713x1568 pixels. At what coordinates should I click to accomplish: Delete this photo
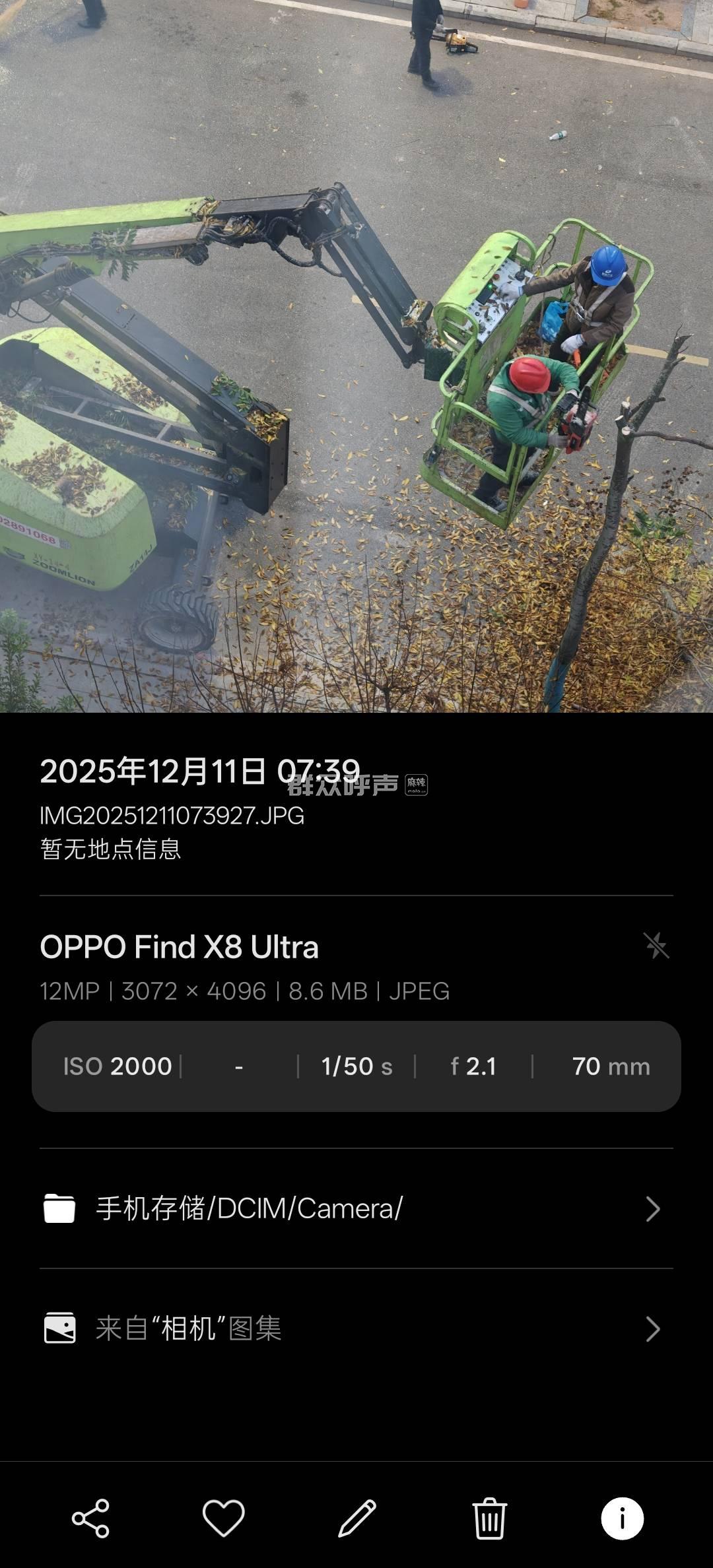(x=489, y=1518)
